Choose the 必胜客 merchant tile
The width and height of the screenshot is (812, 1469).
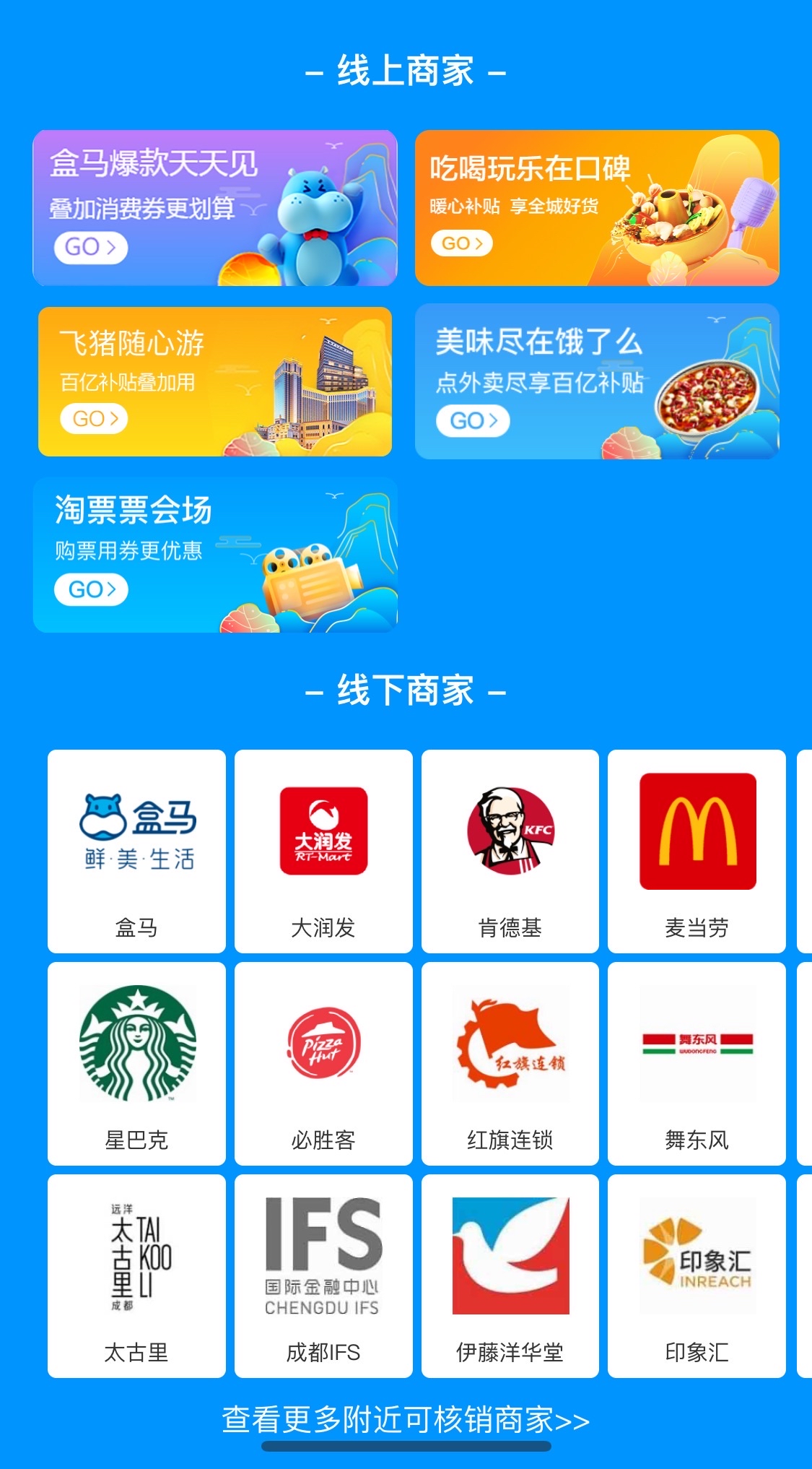323,1064
